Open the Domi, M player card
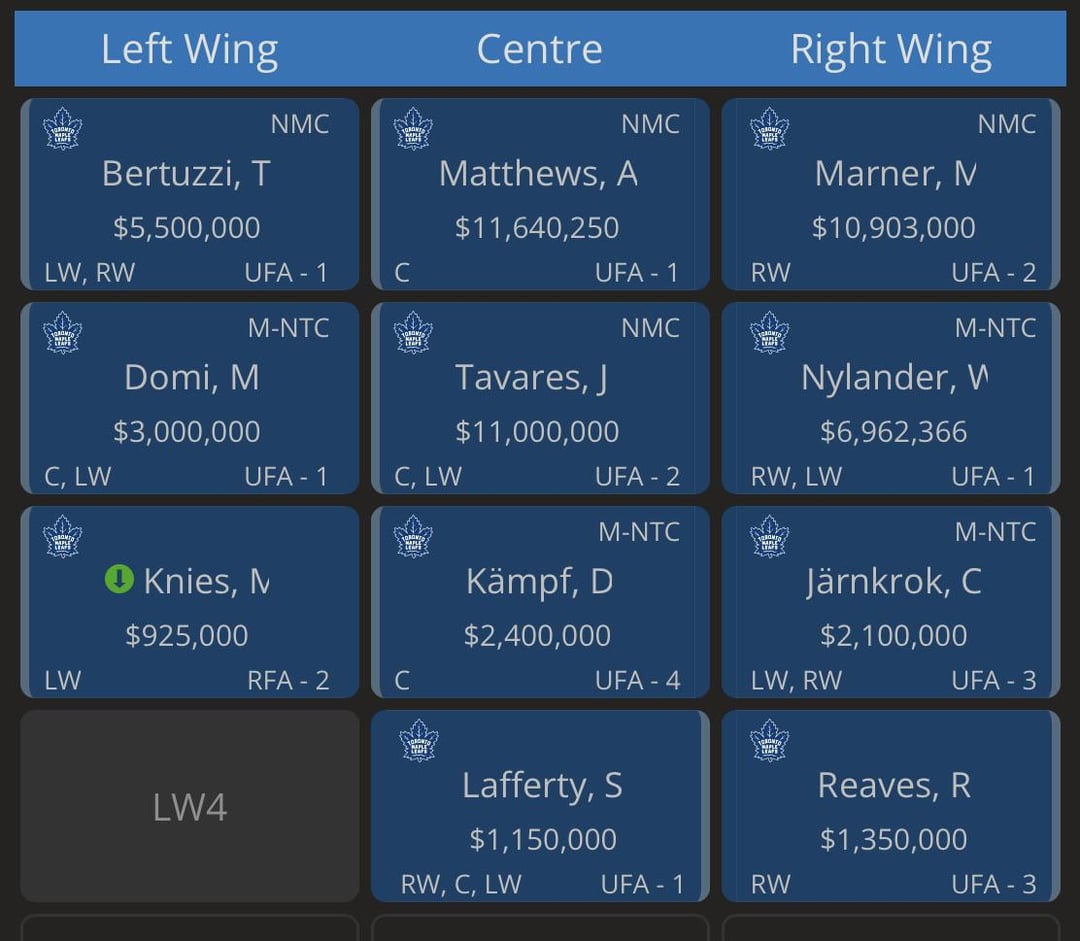The height and width of the screenshot is (941, 1080). pyautogui.click(x=189, y=398)
